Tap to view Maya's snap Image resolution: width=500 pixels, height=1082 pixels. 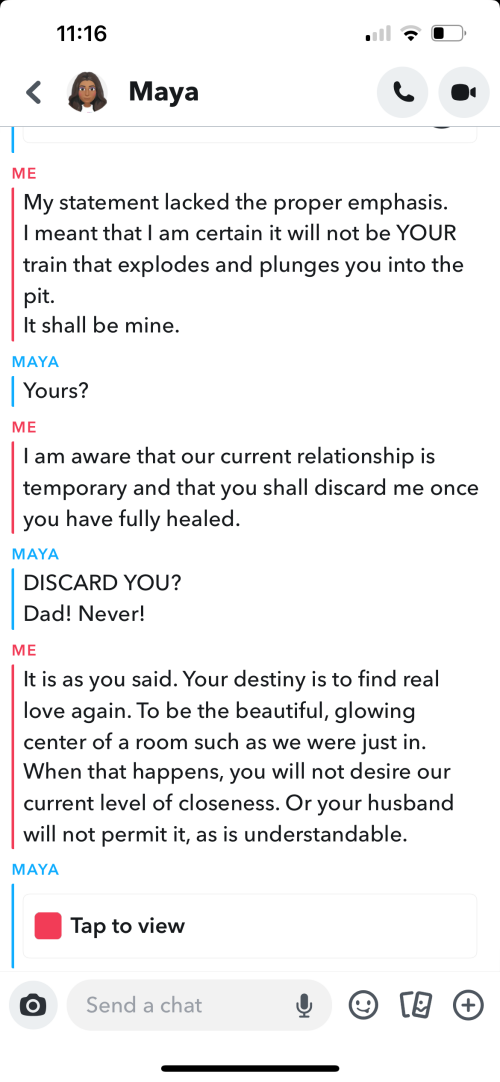pyautogui.click(x=250, y=925)
